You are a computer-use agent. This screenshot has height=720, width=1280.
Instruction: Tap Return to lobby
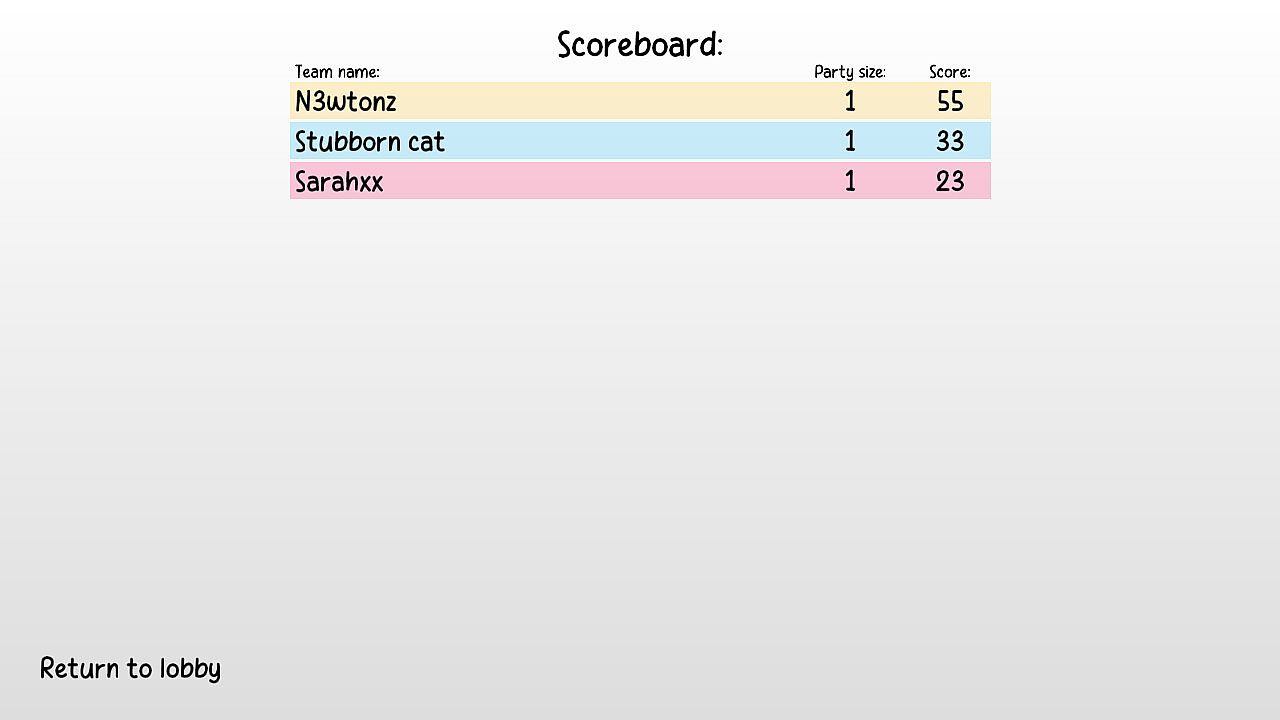(130, 668)
